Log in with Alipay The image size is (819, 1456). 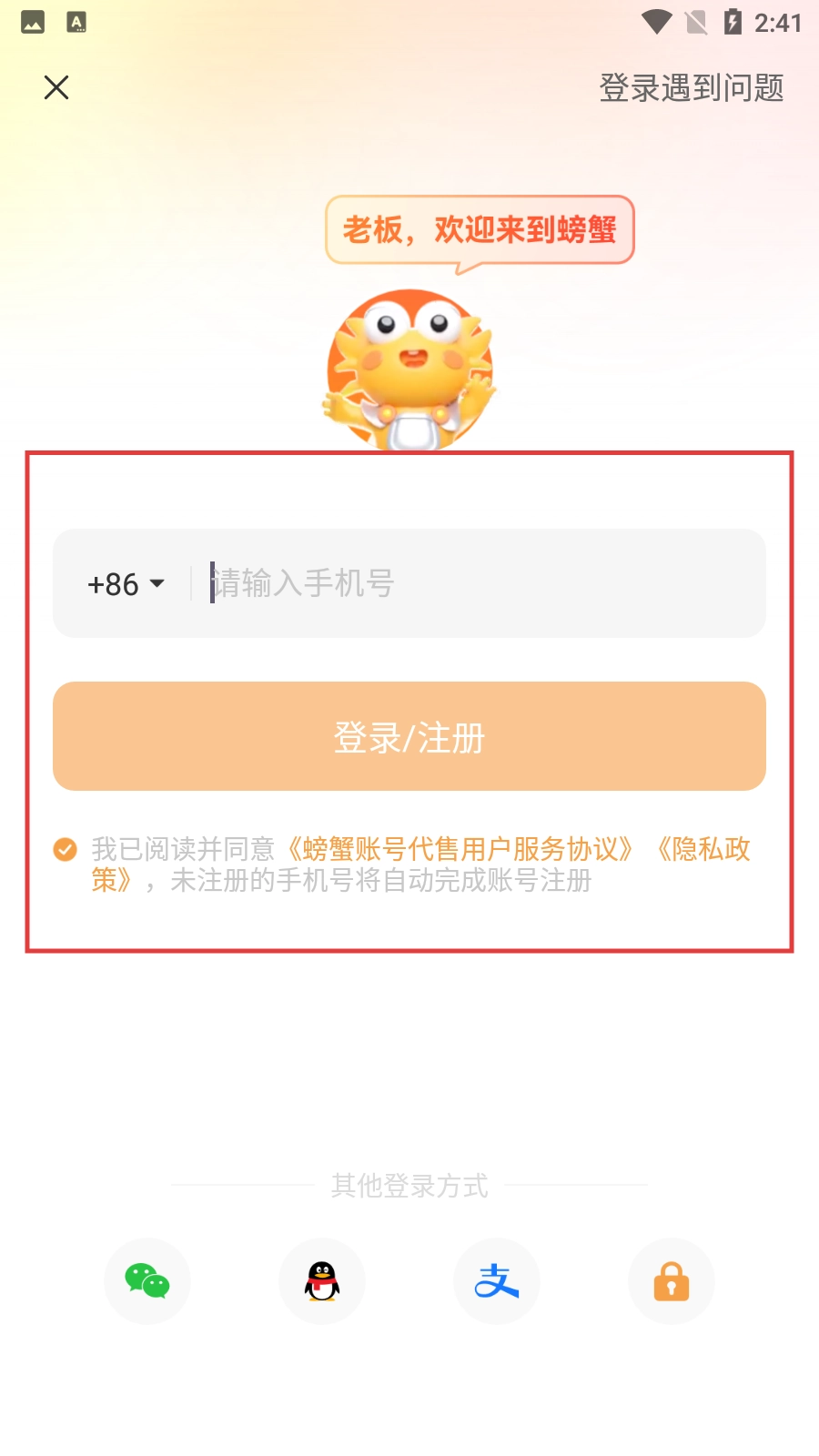pos(497,1281)
